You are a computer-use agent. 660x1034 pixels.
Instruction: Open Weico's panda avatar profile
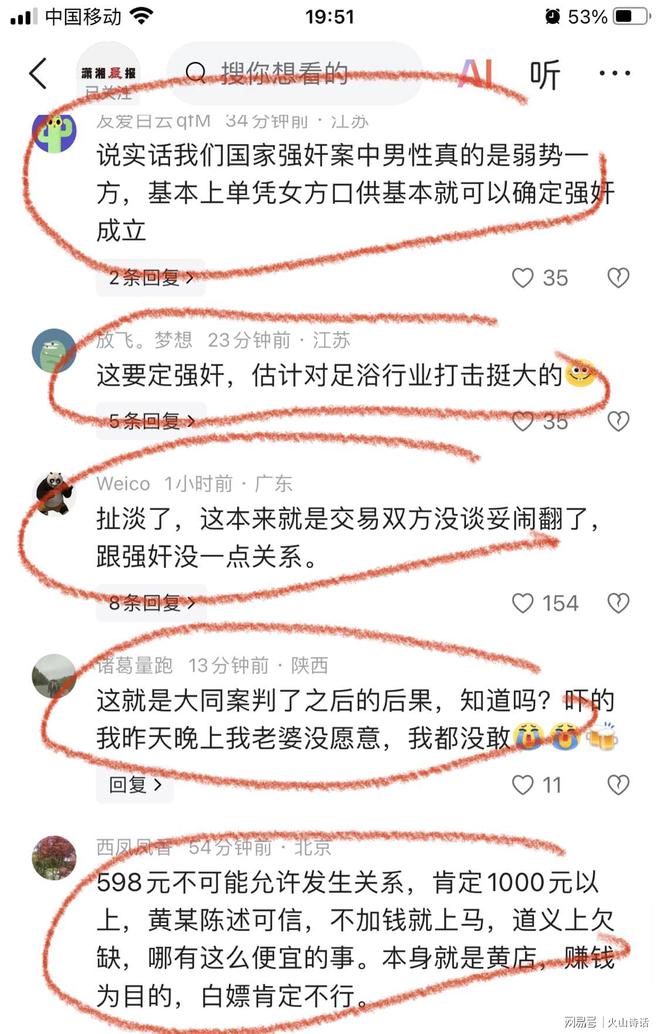pyautogui.click(x=54, y=492)
